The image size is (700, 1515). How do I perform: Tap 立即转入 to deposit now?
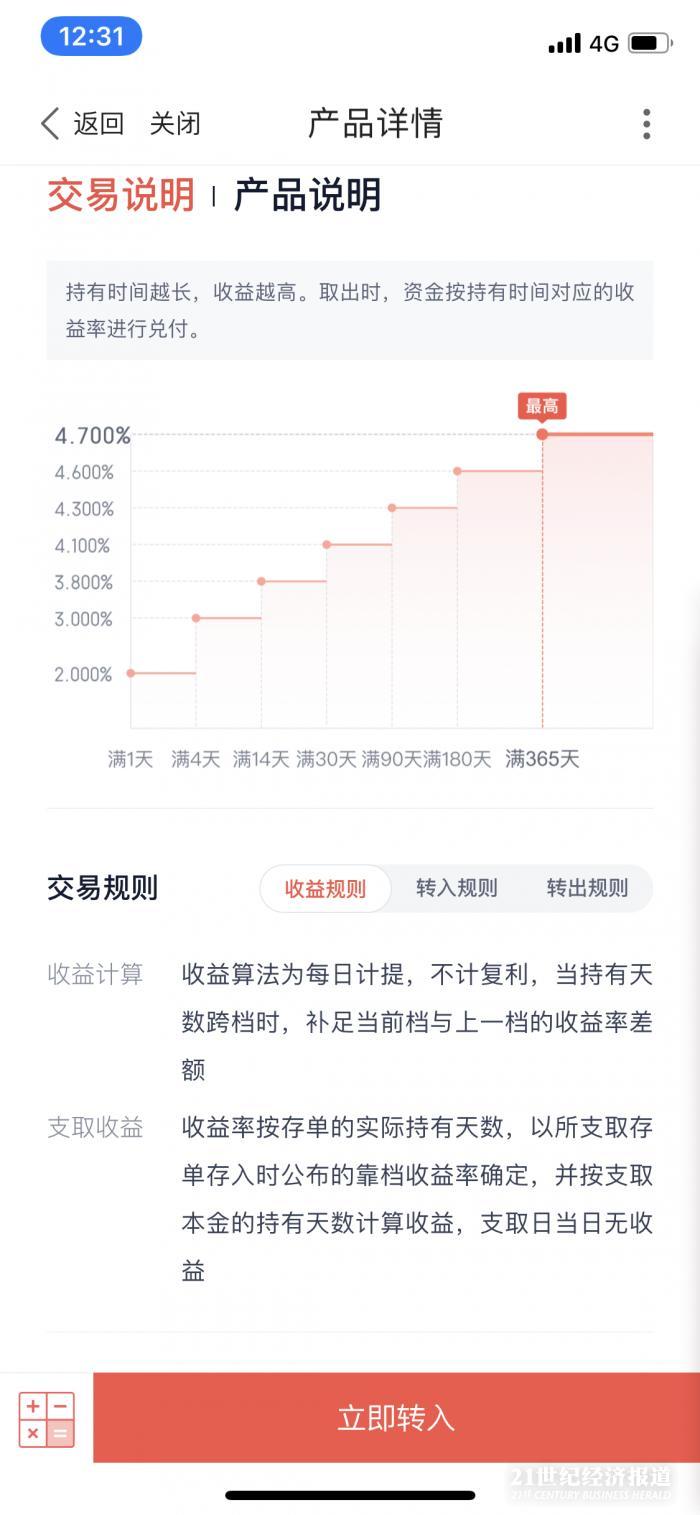(x=396, y=1418)
